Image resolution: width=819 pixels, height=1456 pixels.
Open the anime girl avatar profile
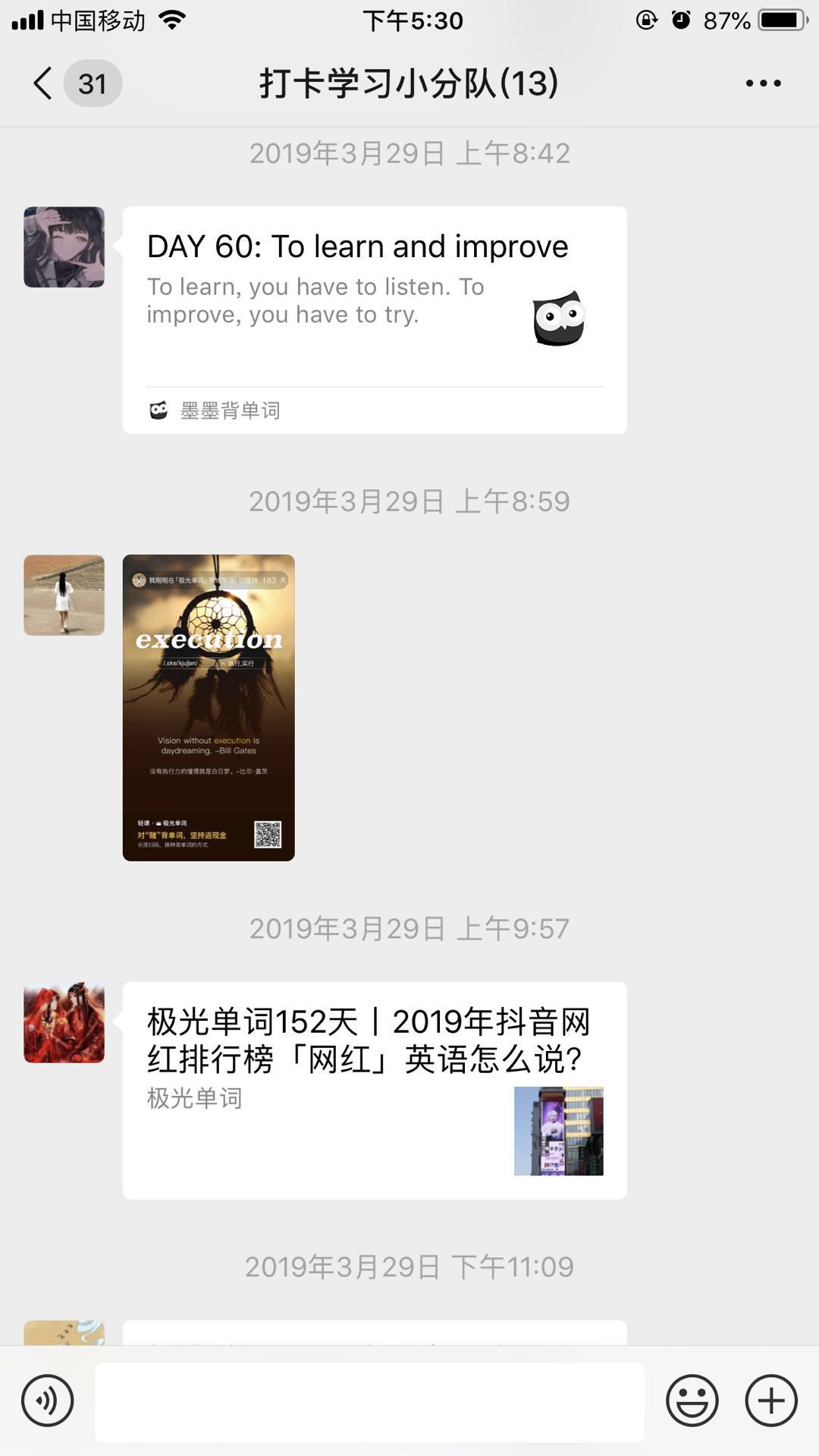(x=64, y=247)
